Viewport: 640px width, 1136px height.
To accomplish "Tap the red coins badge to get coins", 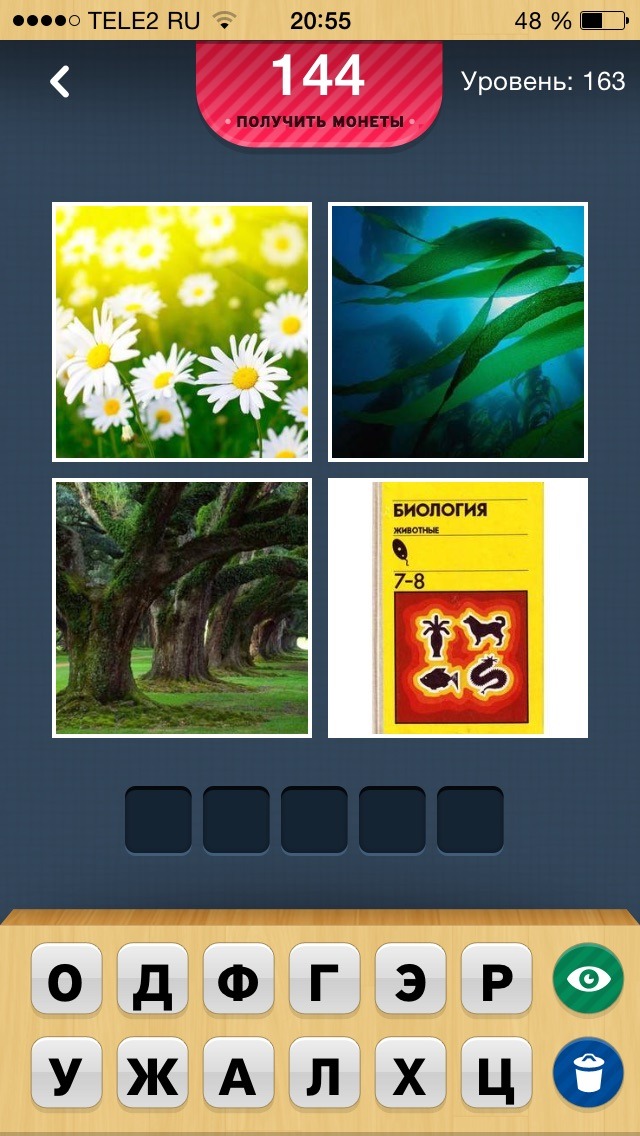I will pos(319,92).
